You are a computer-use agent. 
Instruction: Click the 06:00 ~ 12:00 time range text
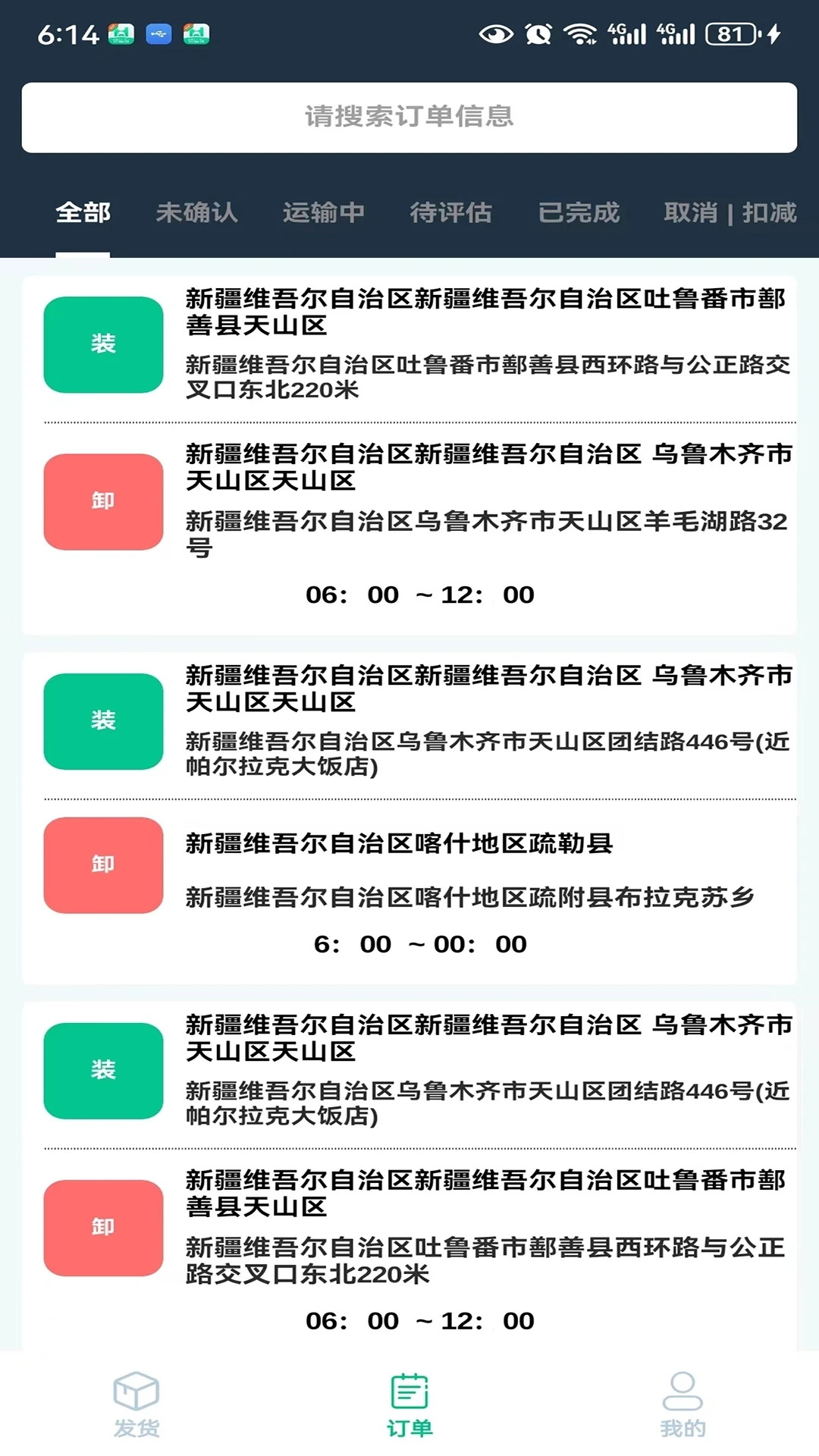pos(420,596)
